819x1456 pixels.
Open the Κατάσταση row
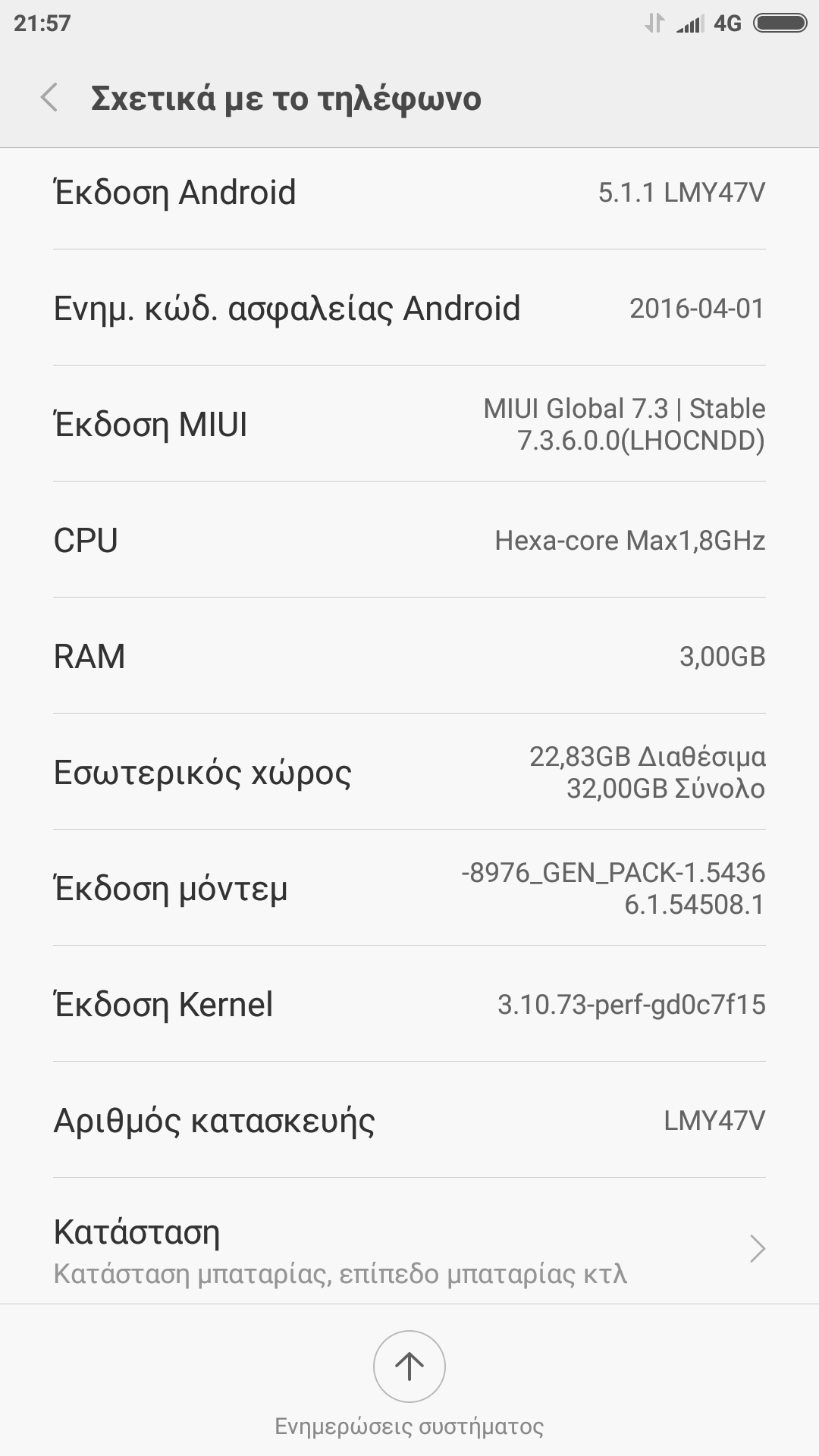[409, 1248]
